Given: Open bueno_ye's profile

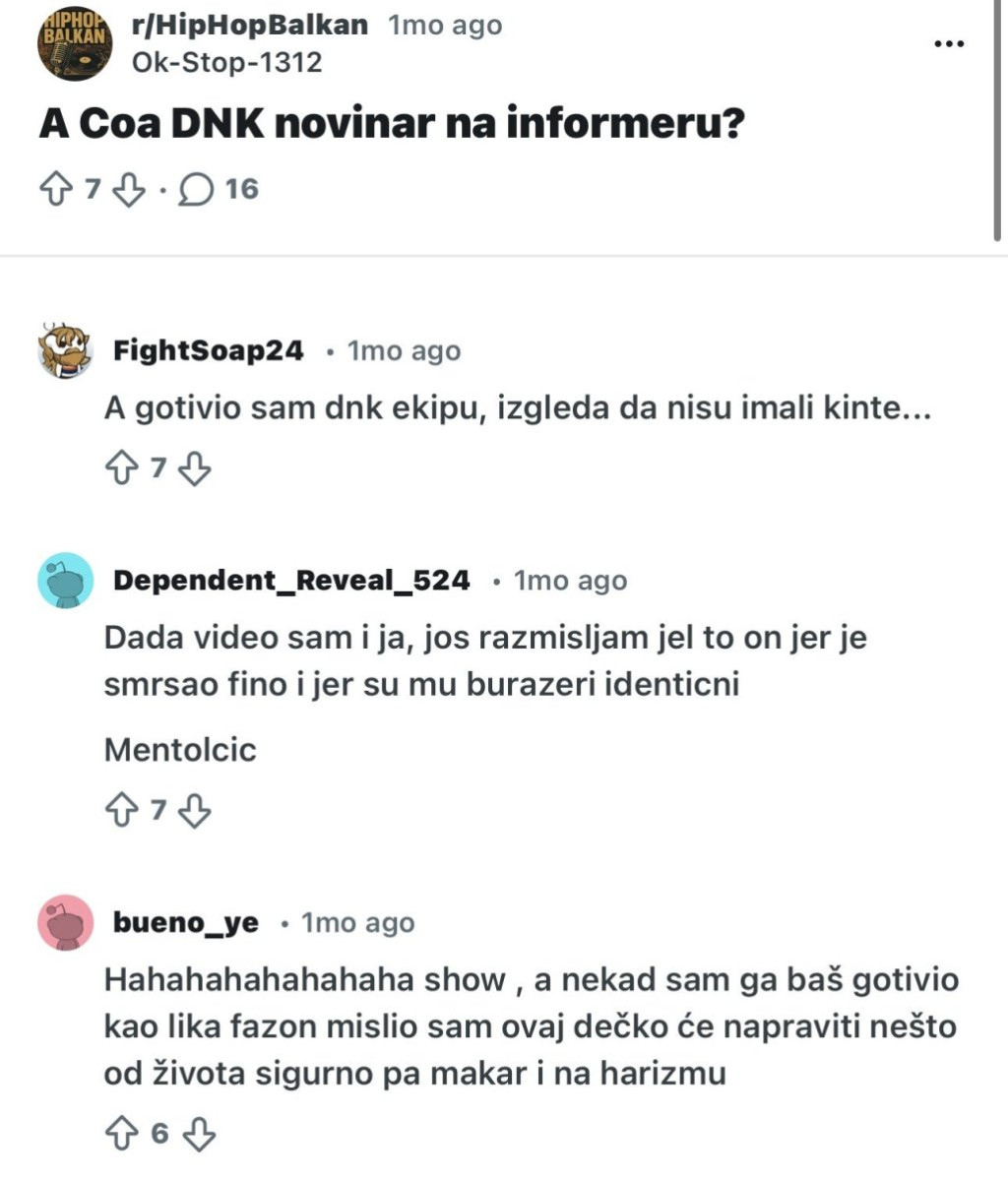Looking at the screenshot, I should (x=186, y=923).
